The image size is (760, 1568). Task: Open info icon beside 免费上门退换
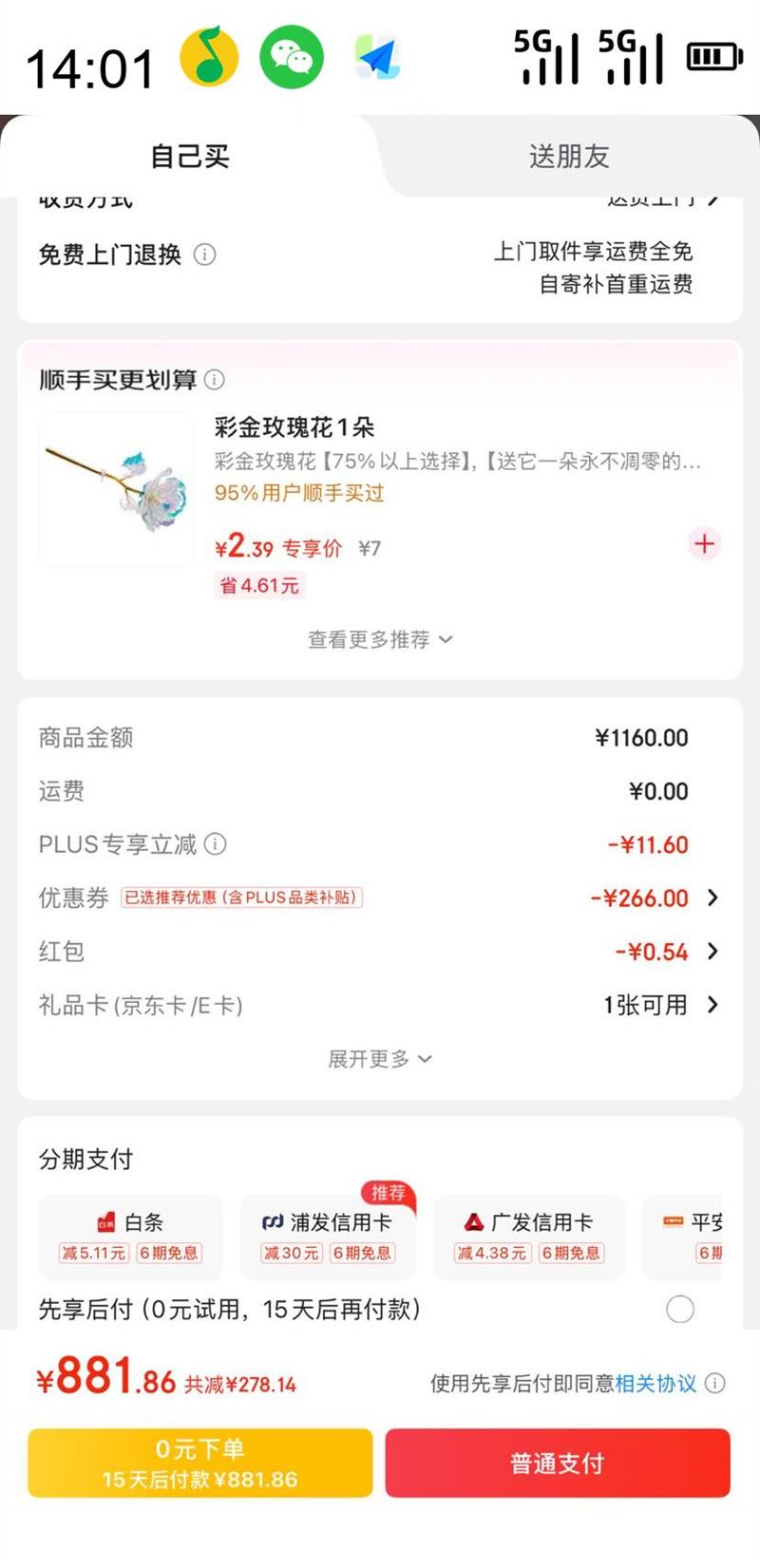click(x=204, y=255)
